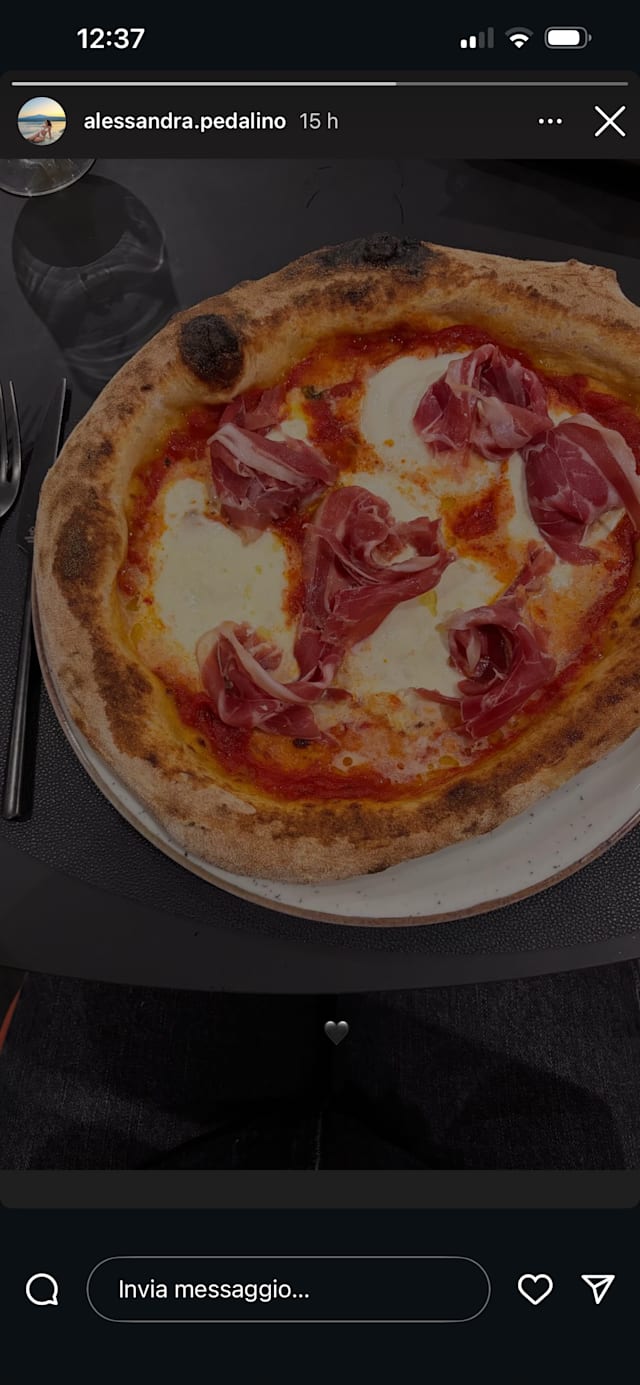Share the story via paper plane icon

click(598, 1289)
